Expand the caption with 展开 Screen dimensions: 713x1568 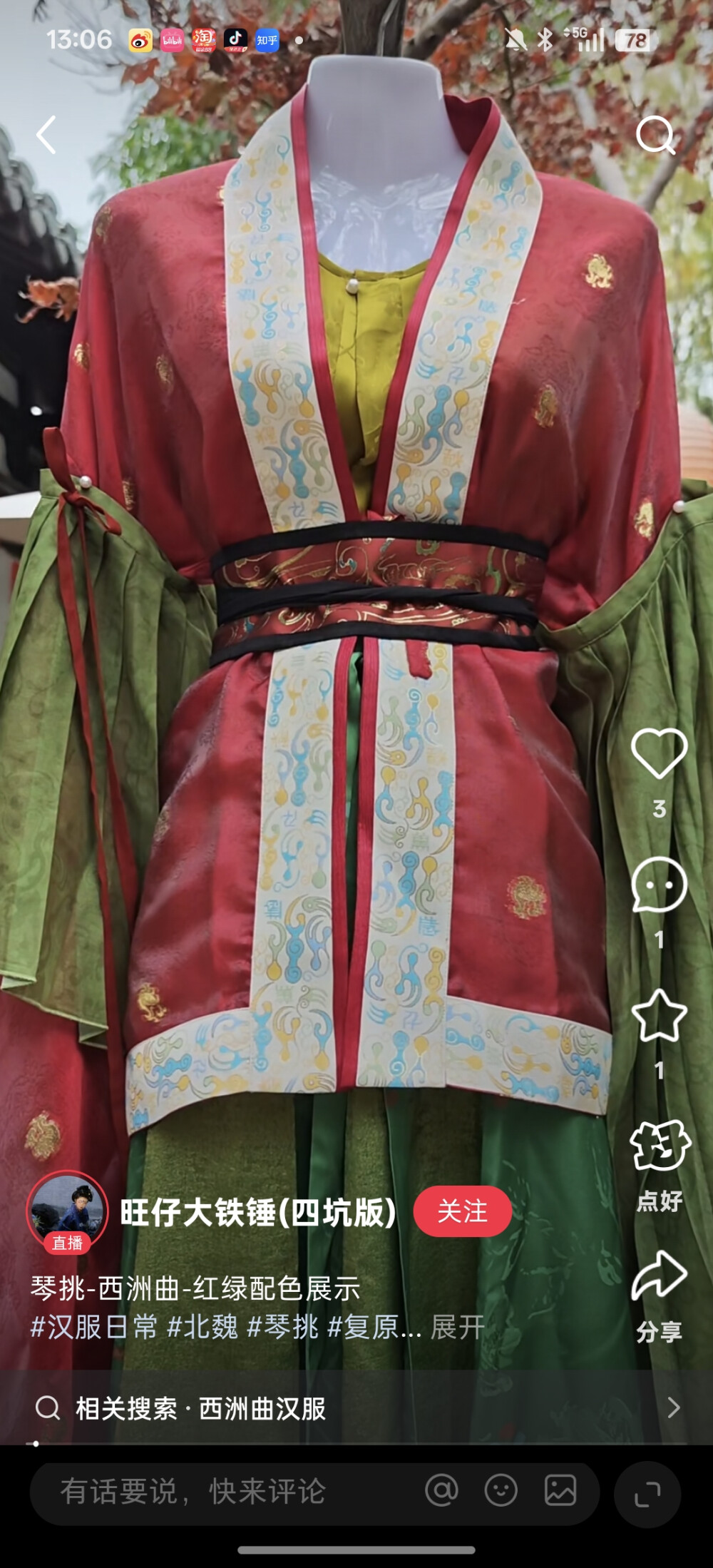457,1328
